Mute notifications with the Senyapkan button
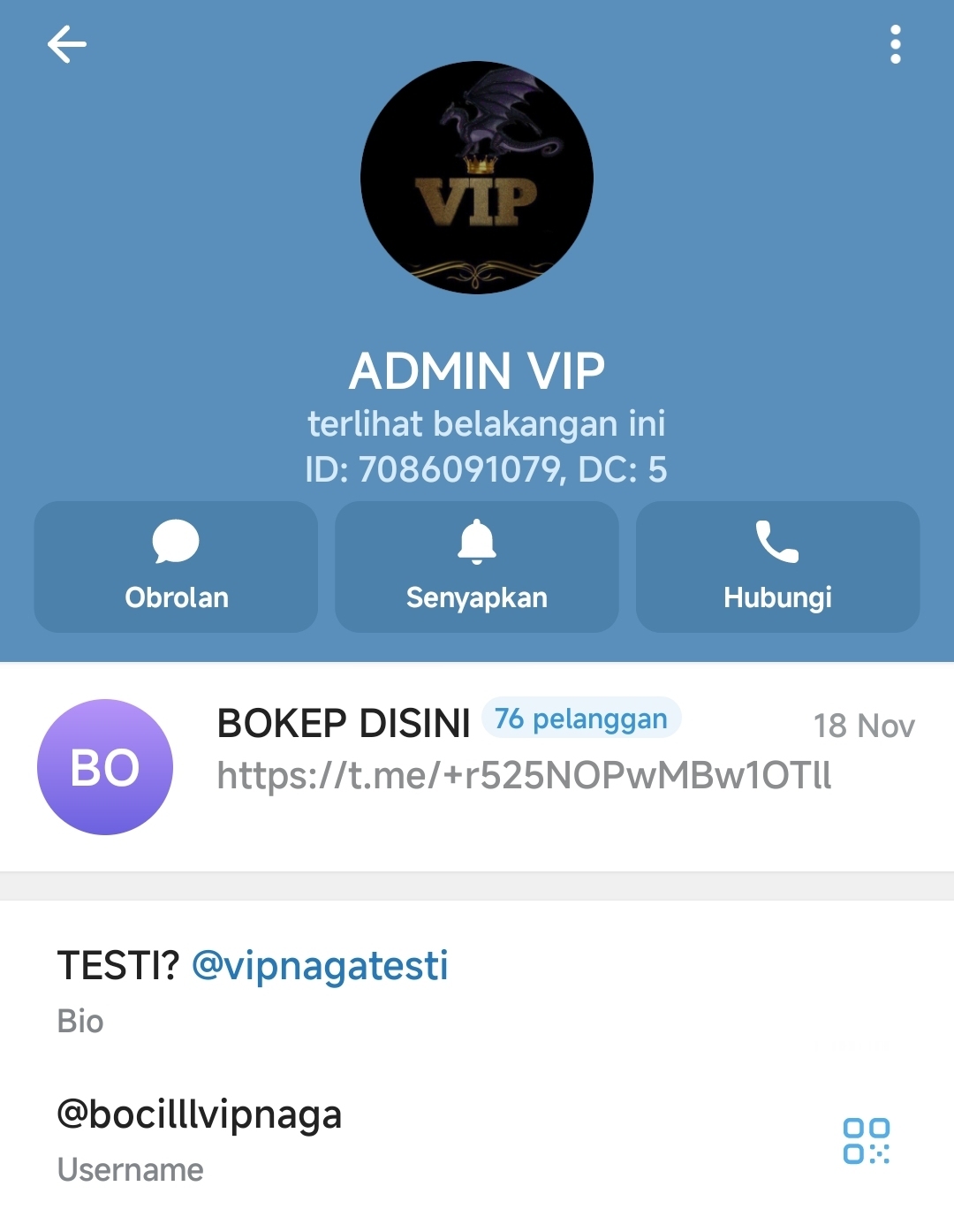This screenshot has width=954, height=1232. (477, 567)
